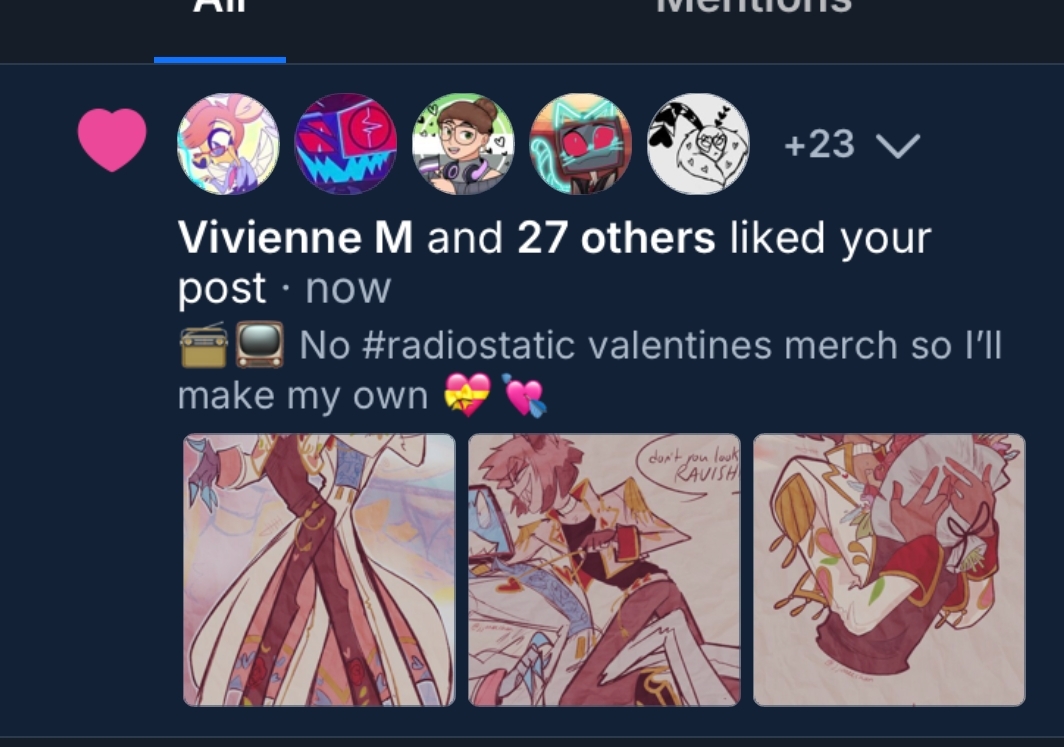The width and height of the screenshot is (1064, 747).
Task: Open the black-and-white sketch avatar profile
Action: tap(698, 144)
